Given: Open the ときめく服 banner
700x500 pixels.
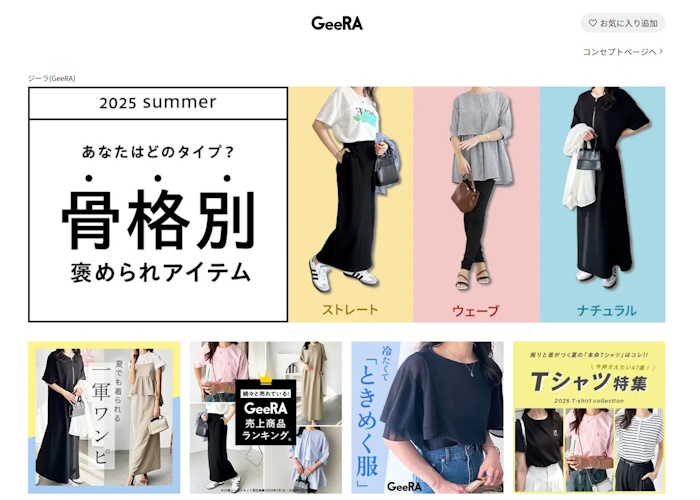Looking at the screenshot, I should (x=427, y=417).
